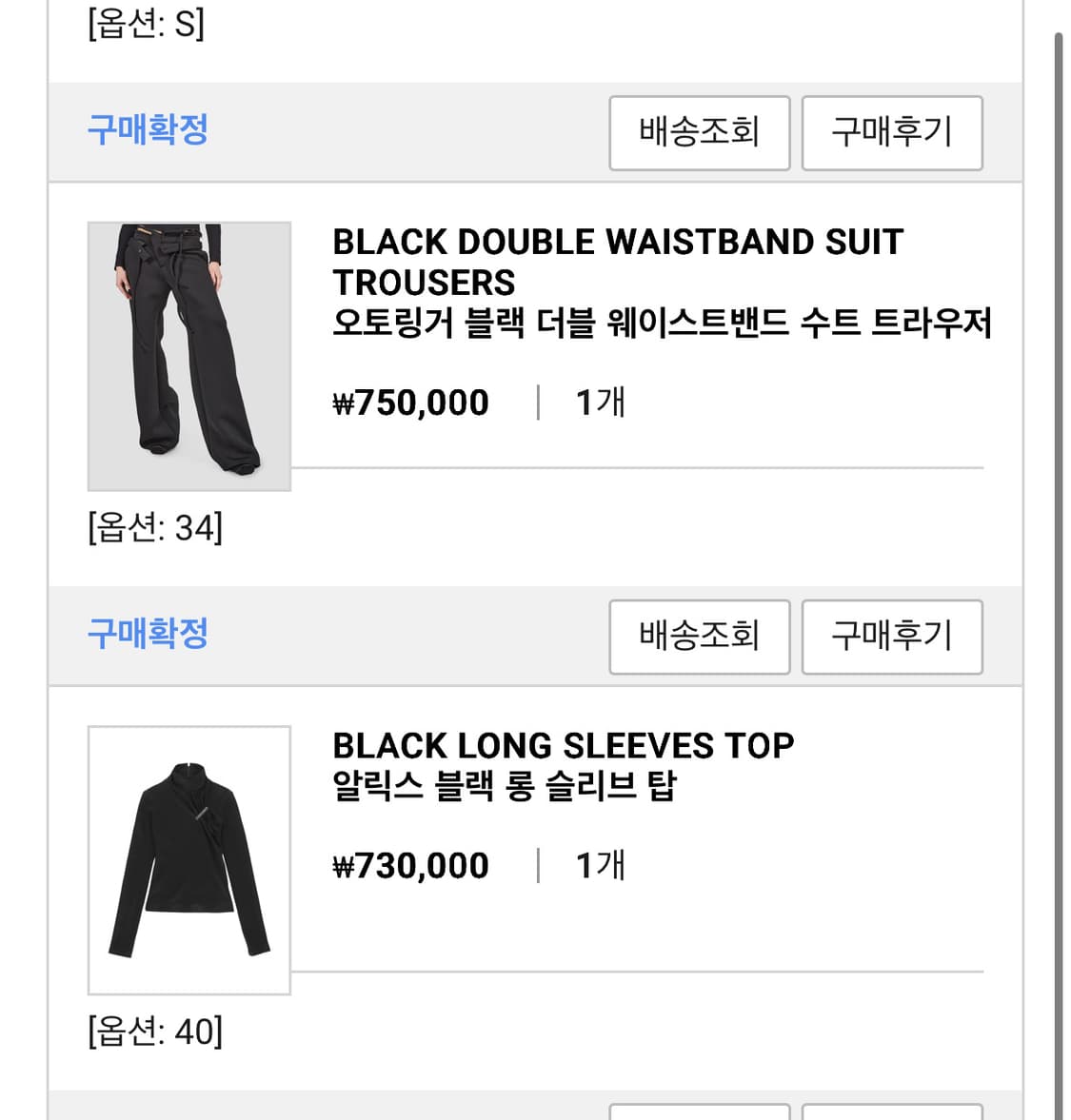1071x1120 pixels.
Task: Open BLACK DOUBLE WAISTBAND SUIT TROUSERS product page
Action: point(615,262)
